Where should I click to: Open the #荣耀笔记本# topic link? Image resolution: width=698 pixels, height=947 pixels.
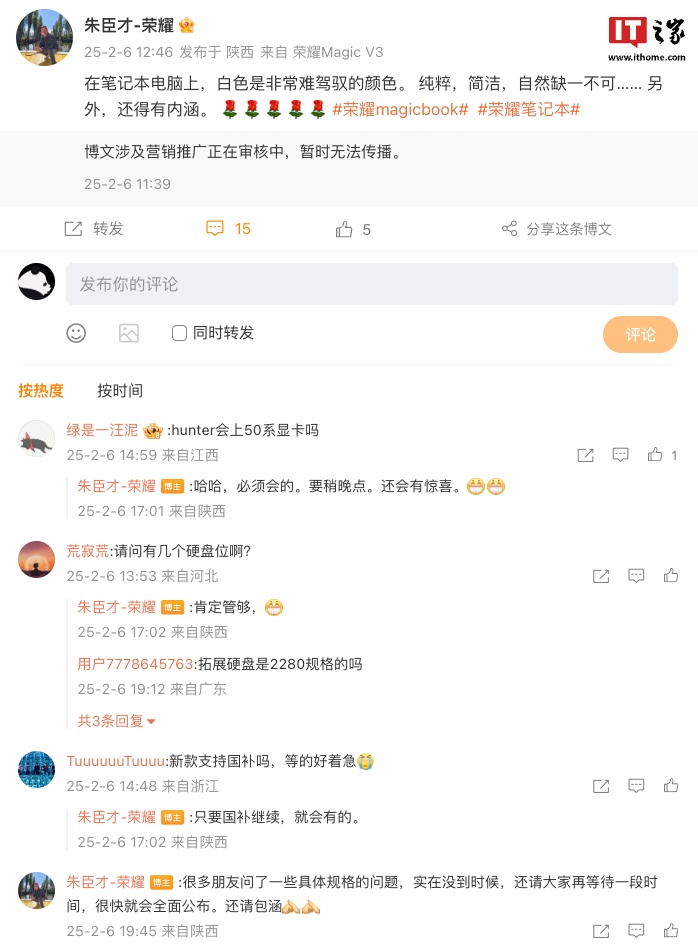coord(529,110)
